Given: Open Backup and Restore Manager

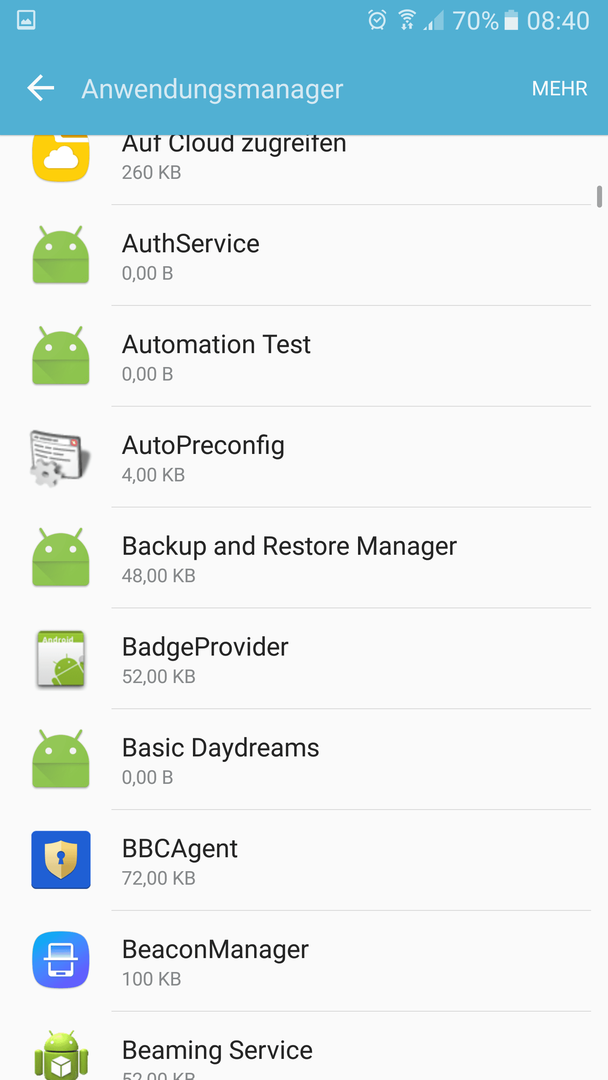Looking at the screenshot, I should tap(304, 558).
